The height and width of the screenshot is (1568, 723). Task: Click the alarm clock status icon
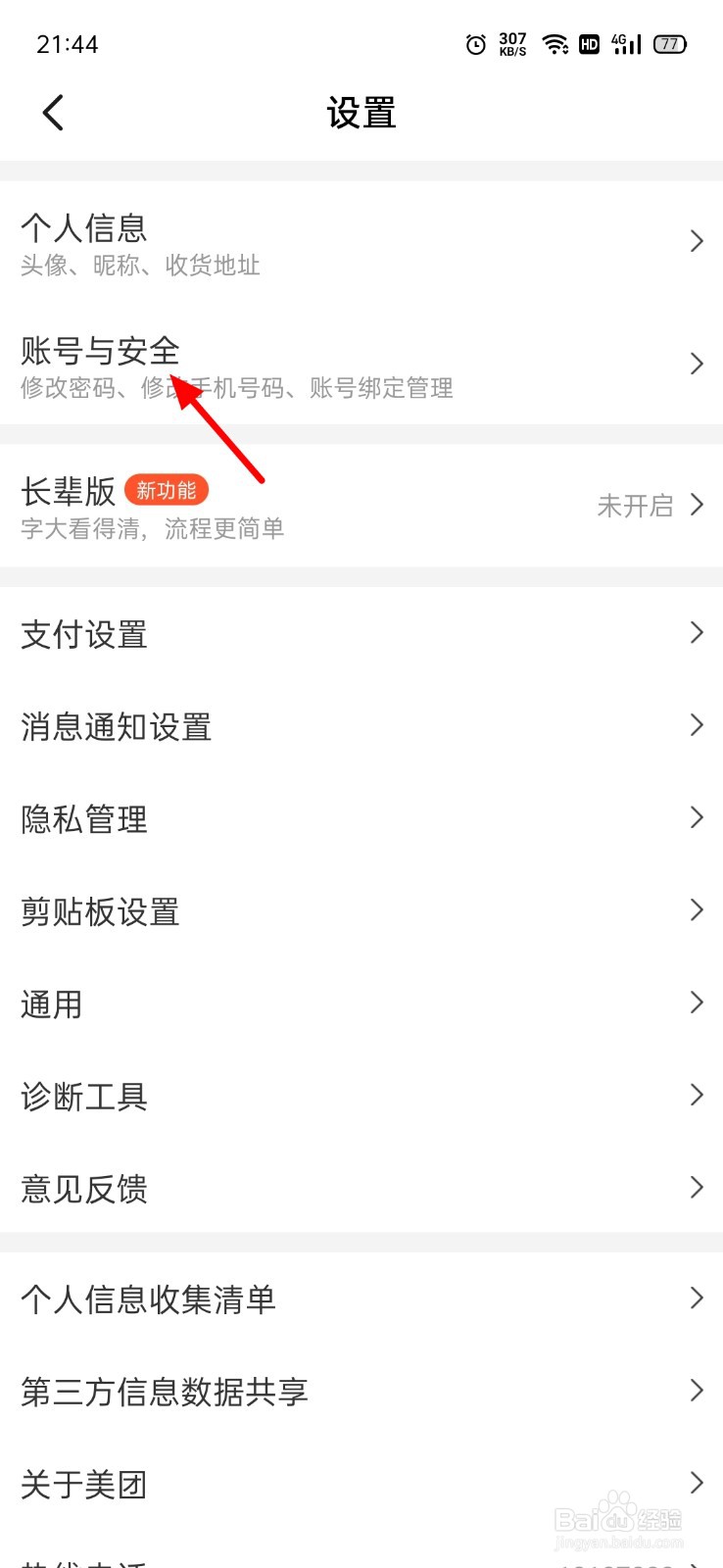(x=477, y=44)
